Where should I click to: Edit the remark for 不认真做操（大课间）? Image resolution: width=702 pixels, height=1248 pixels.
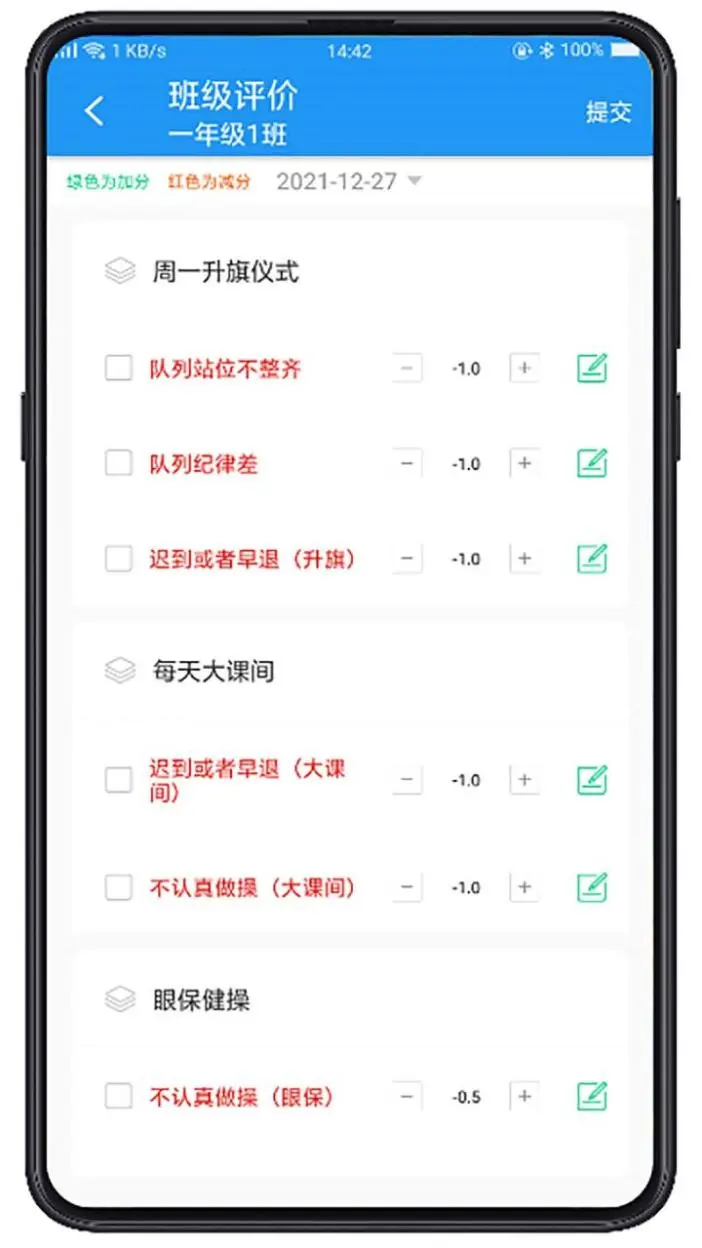tap(592, 887)
